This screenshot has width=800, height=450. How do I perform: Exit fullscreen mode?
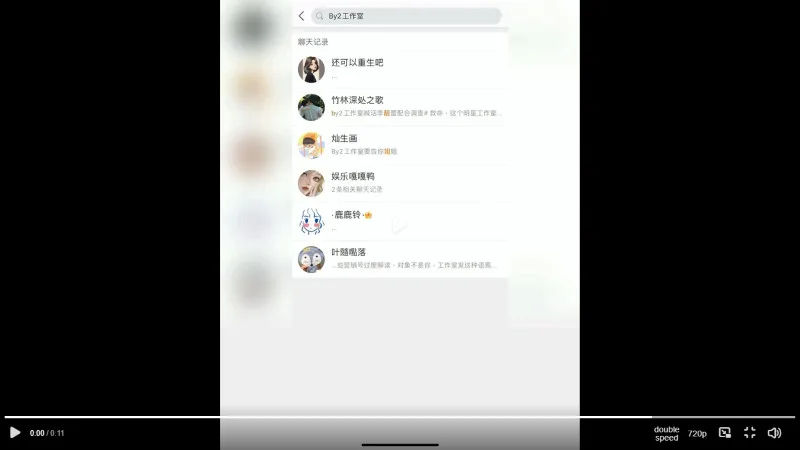tap(749, 433)
